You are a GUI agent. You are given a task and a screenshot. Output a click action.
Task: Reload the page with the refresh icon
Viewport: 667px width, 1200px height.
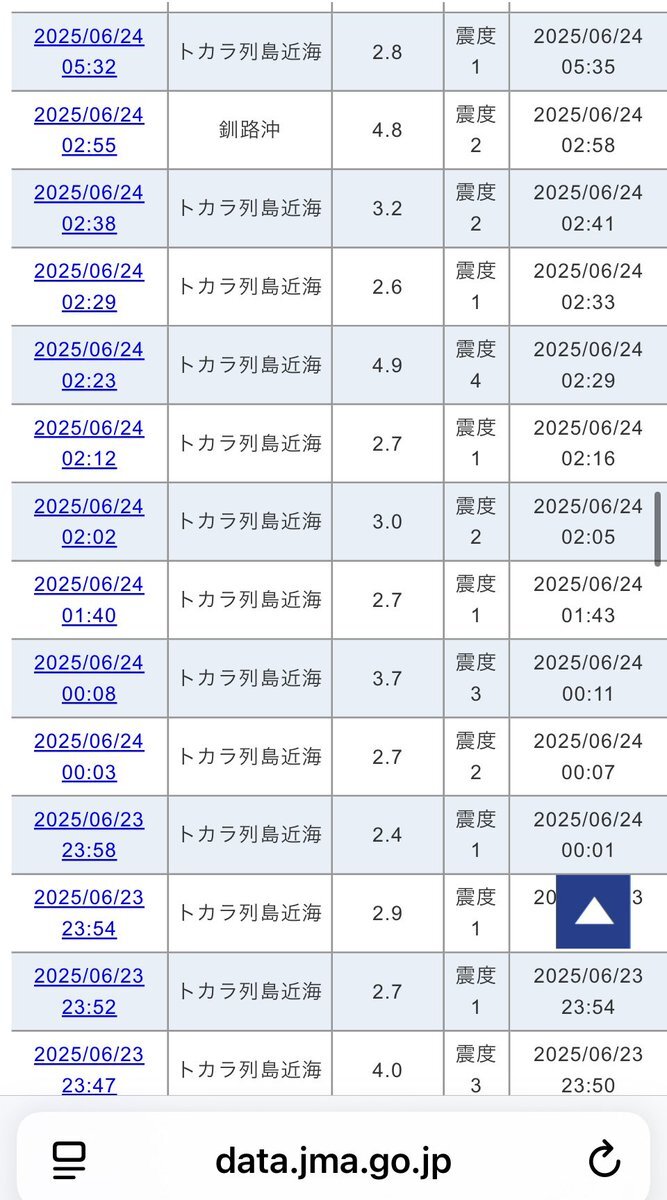[604, 1161]
